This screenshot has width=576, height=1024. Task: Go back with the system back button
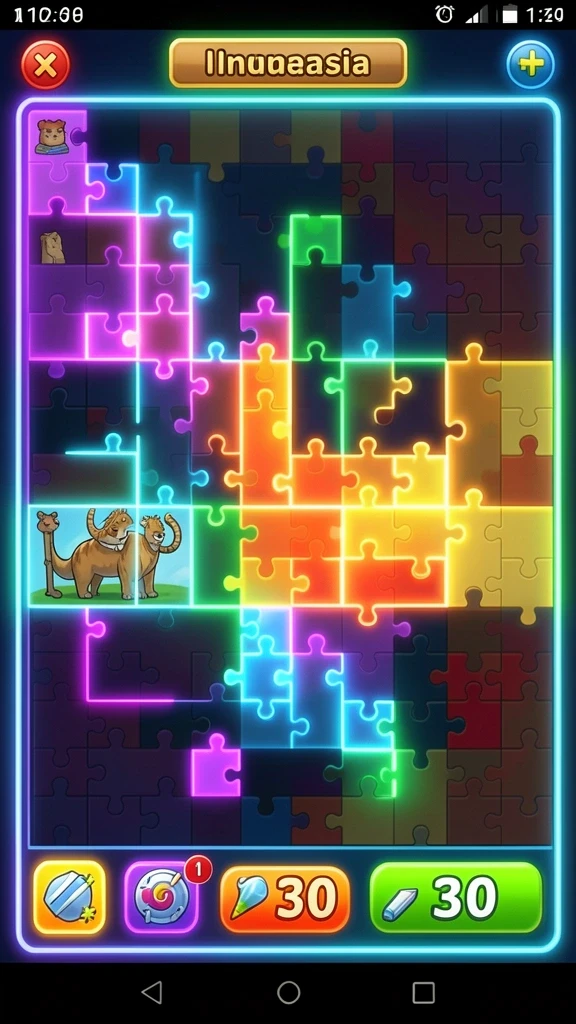click(152, 992)
